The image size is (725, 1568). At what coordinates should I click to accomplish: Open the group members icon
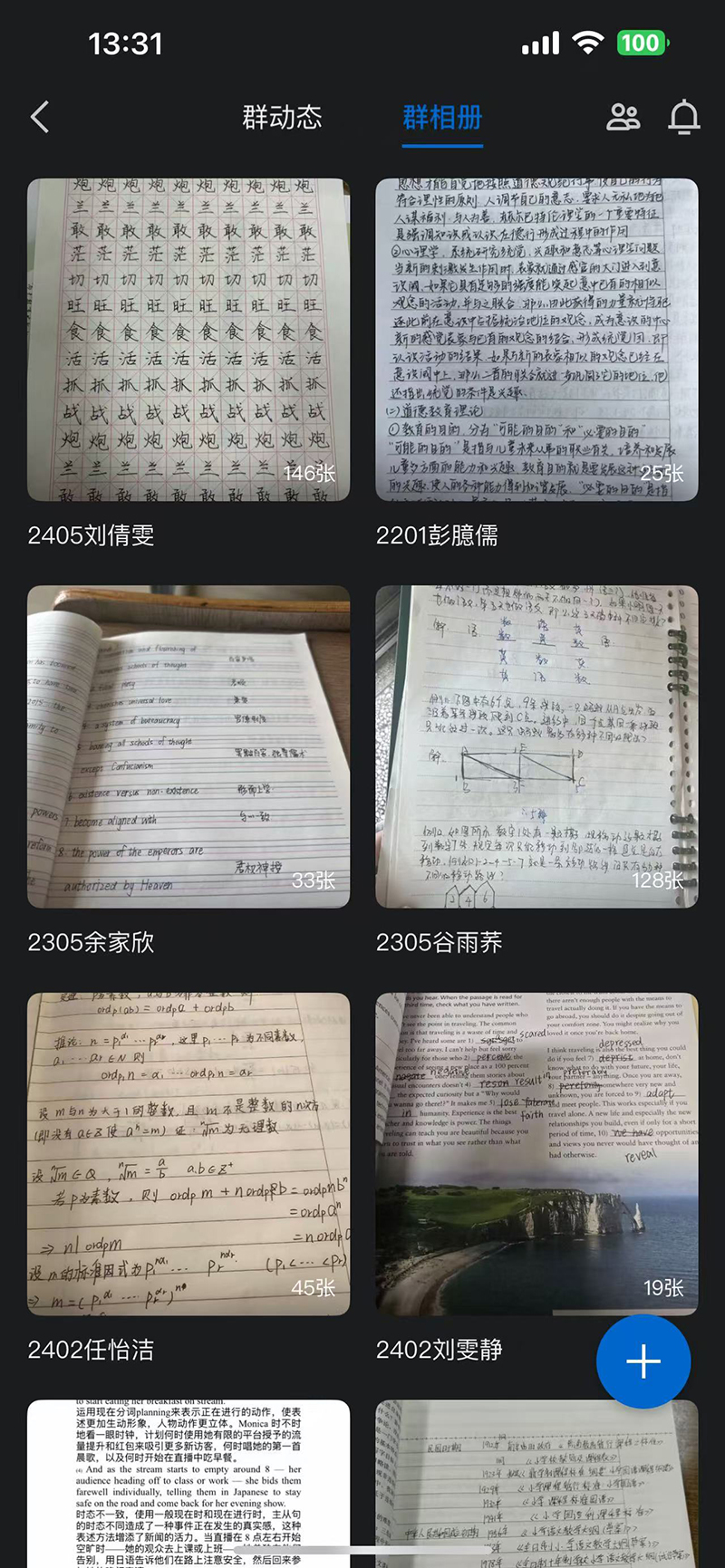tap(623, 117)
